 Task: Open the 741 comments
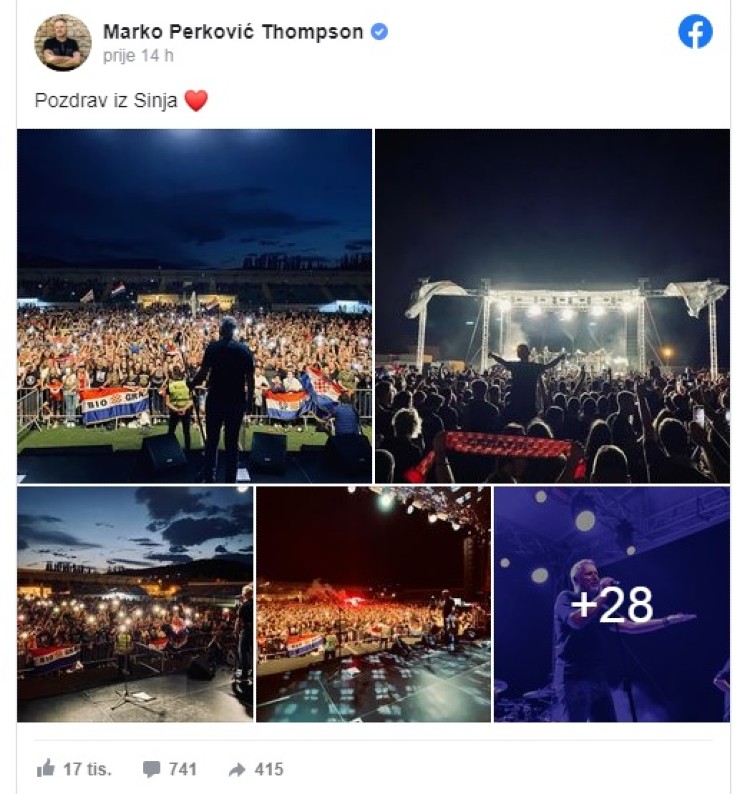coord(169,769)
